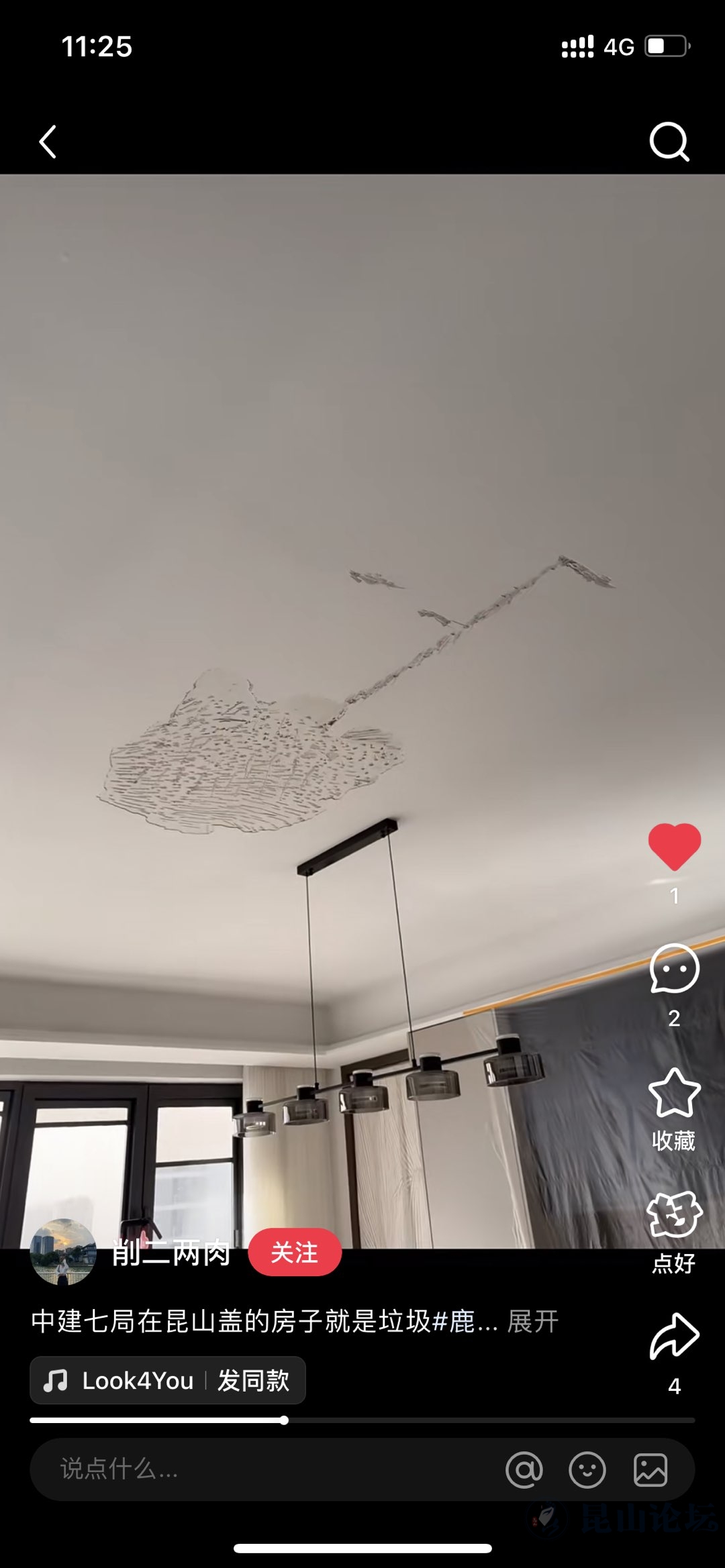
Task: Tap the video progress bar
Action: 362,1420
